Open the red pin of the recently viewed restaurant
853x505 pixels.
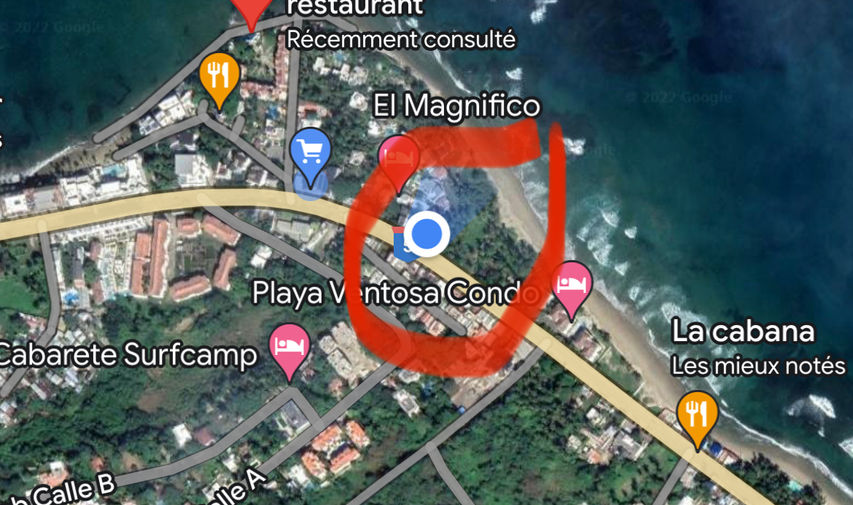[x=251, y=8]
